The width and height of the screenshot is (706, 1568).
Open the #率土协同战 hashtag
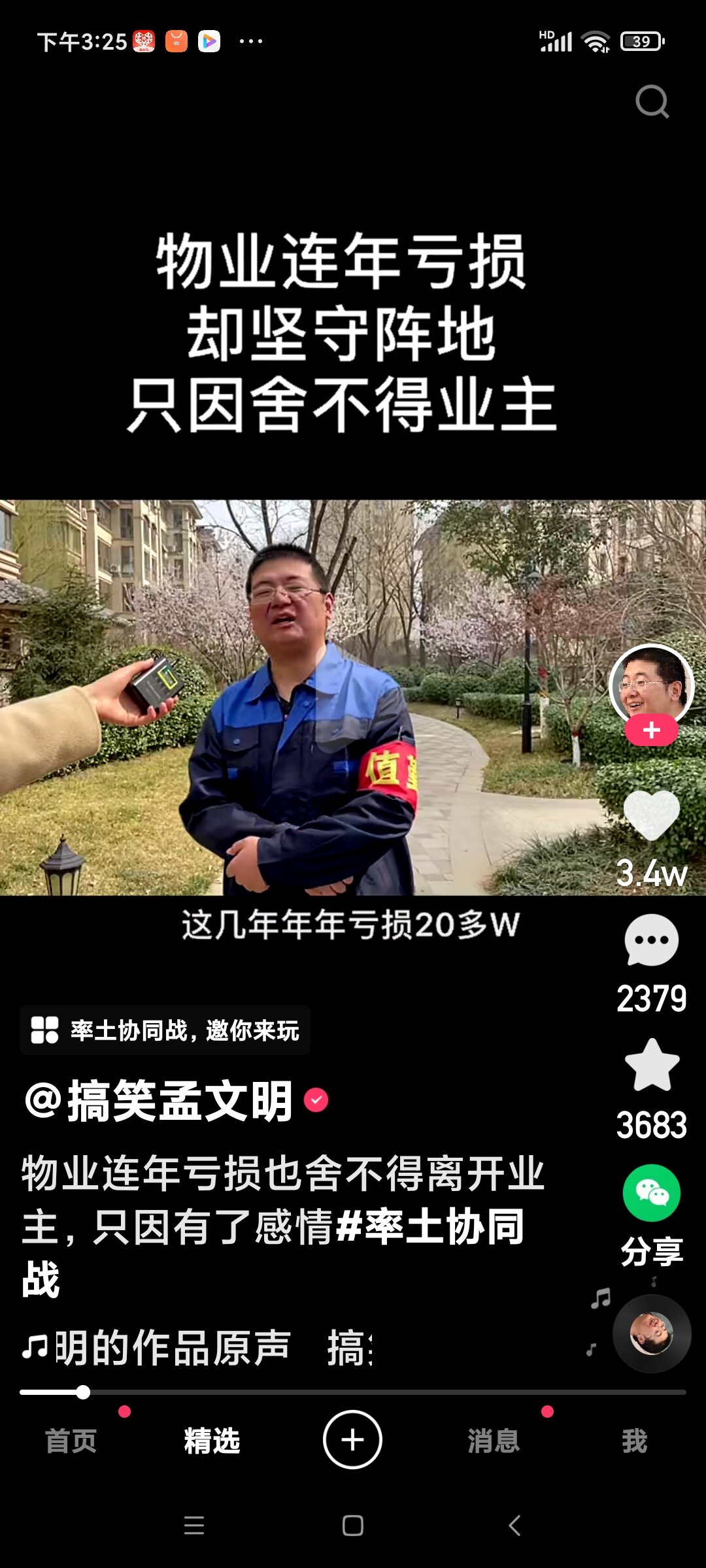pos(431,1227)
